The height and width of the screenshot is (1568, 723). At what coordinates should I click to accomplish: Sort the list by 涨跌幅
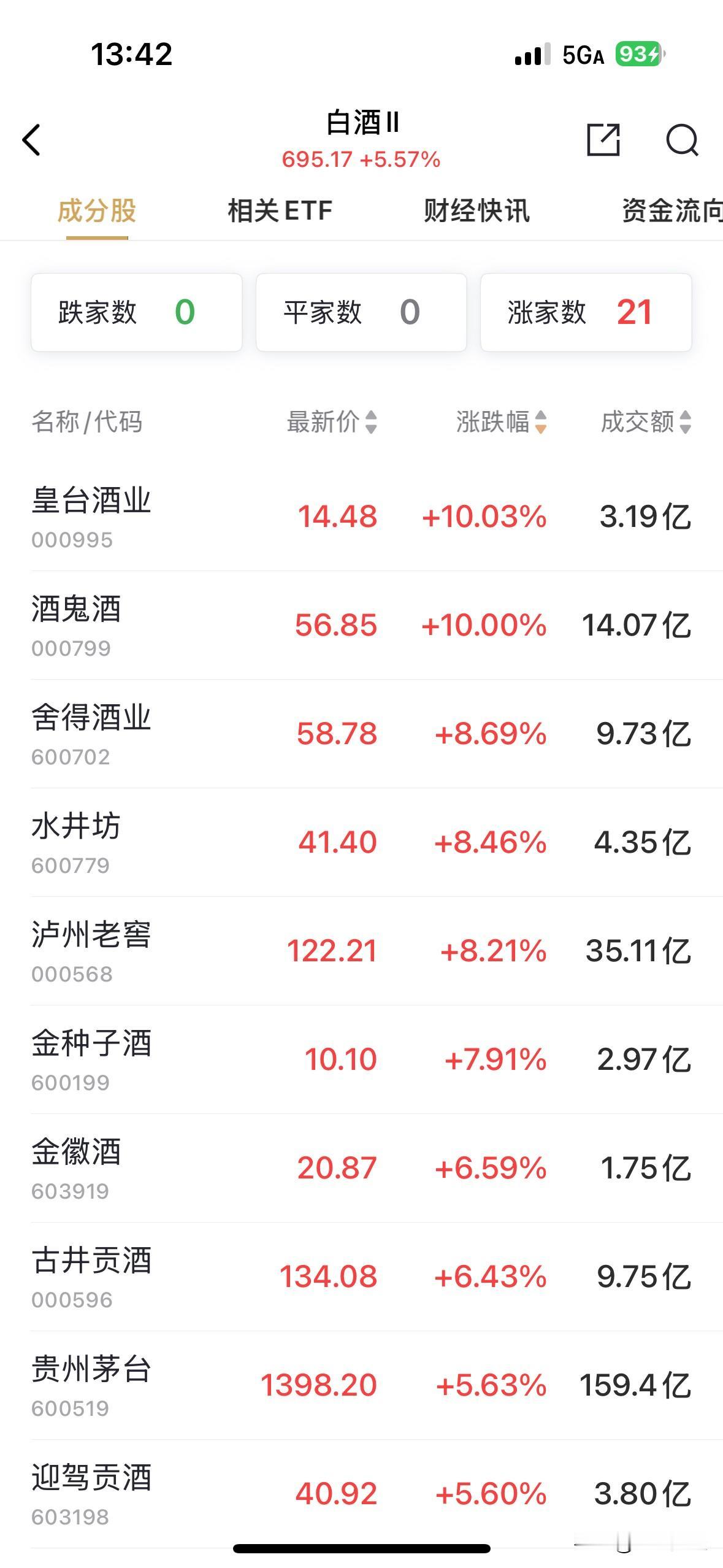click(501, 422)
